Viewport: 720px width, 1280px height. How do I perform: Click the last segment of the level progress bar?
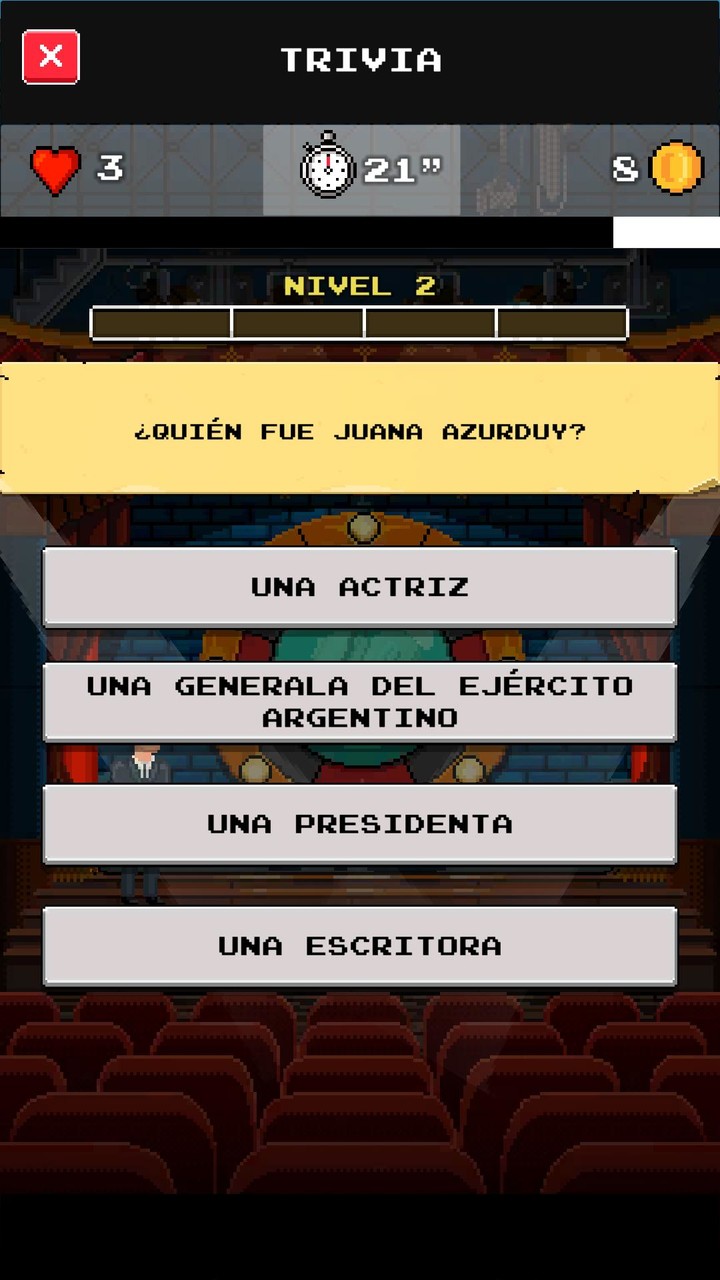tap(560, 323)
